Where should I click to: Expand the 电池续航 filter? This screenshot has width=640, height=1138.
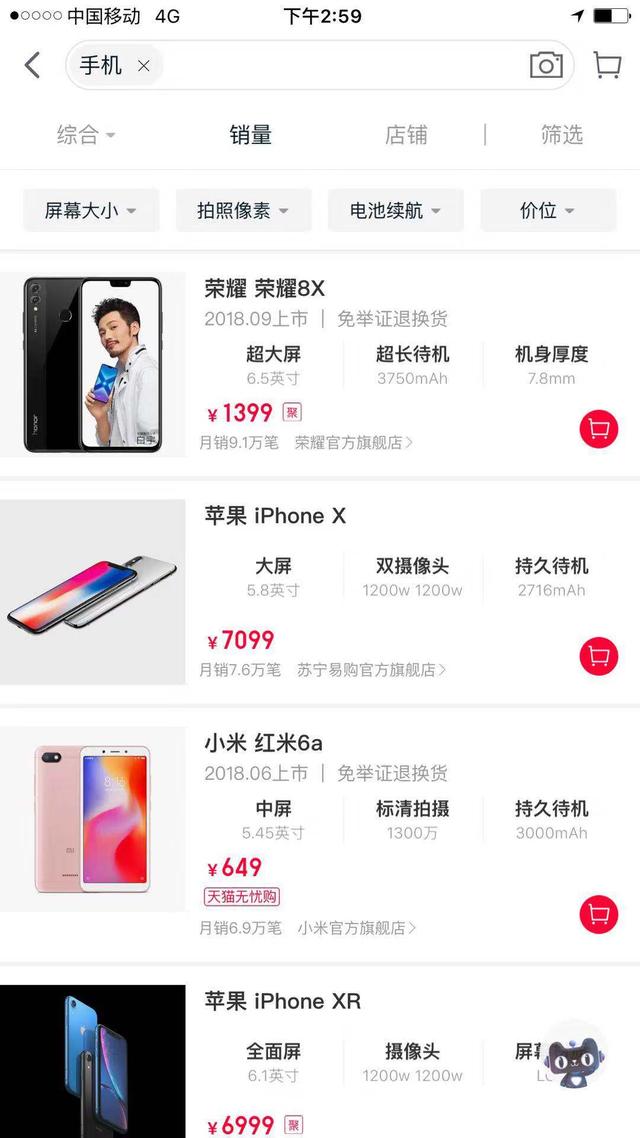(395, 211)
